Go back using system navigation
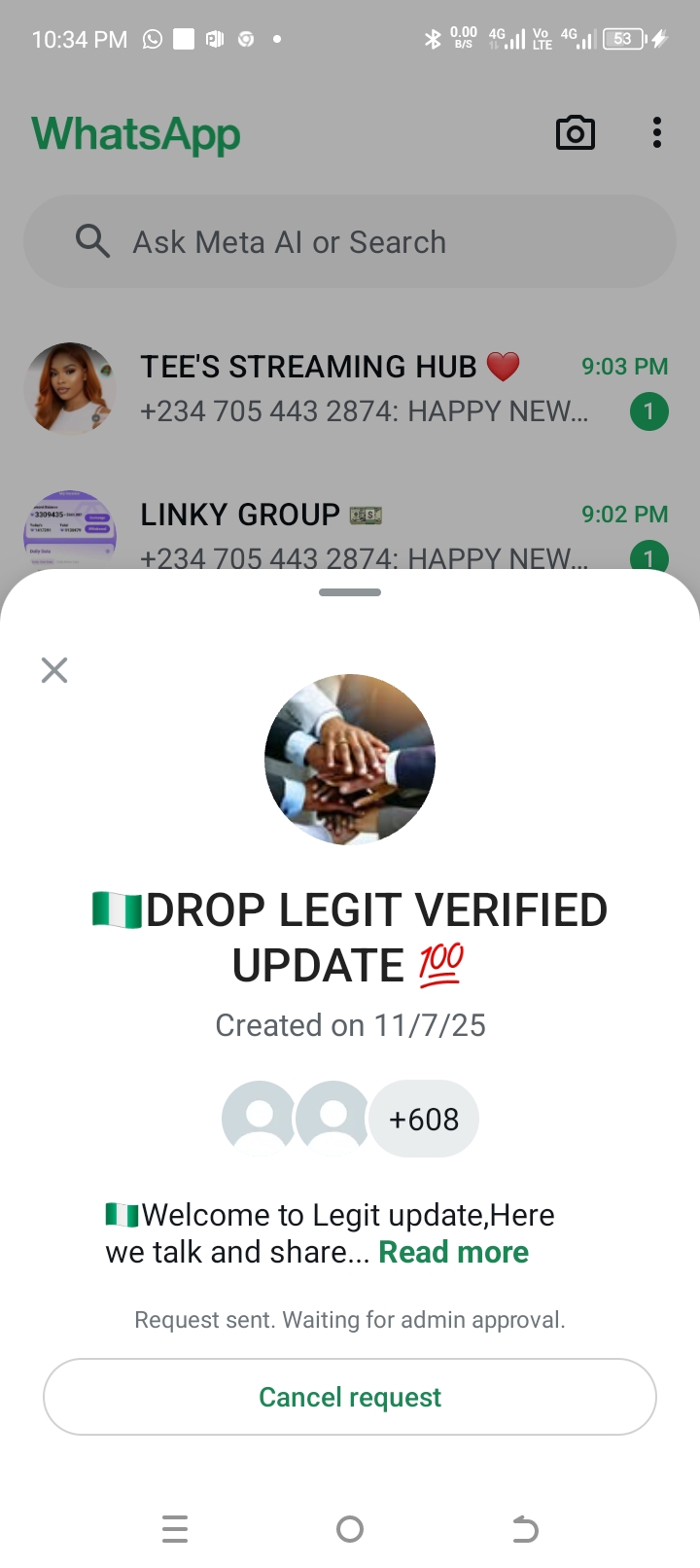 525,1529
